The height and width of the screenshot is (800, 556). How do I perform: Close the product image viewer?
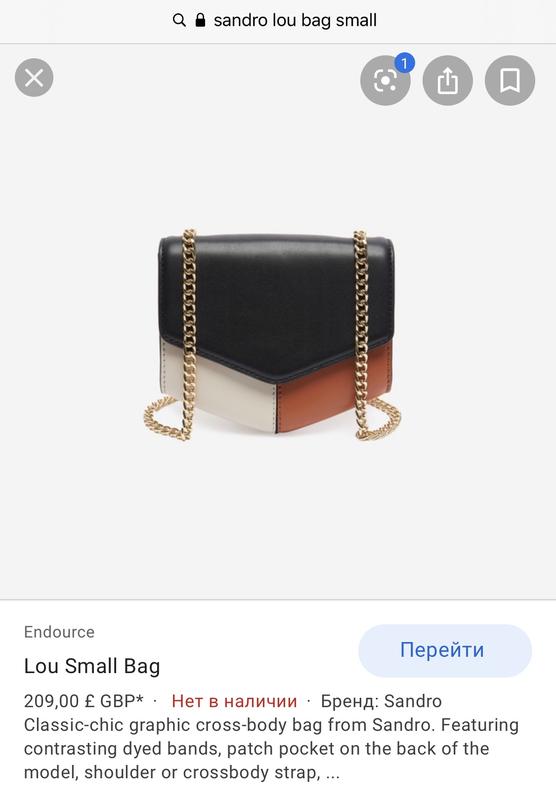pyautogui.click(x=34, y=78)
